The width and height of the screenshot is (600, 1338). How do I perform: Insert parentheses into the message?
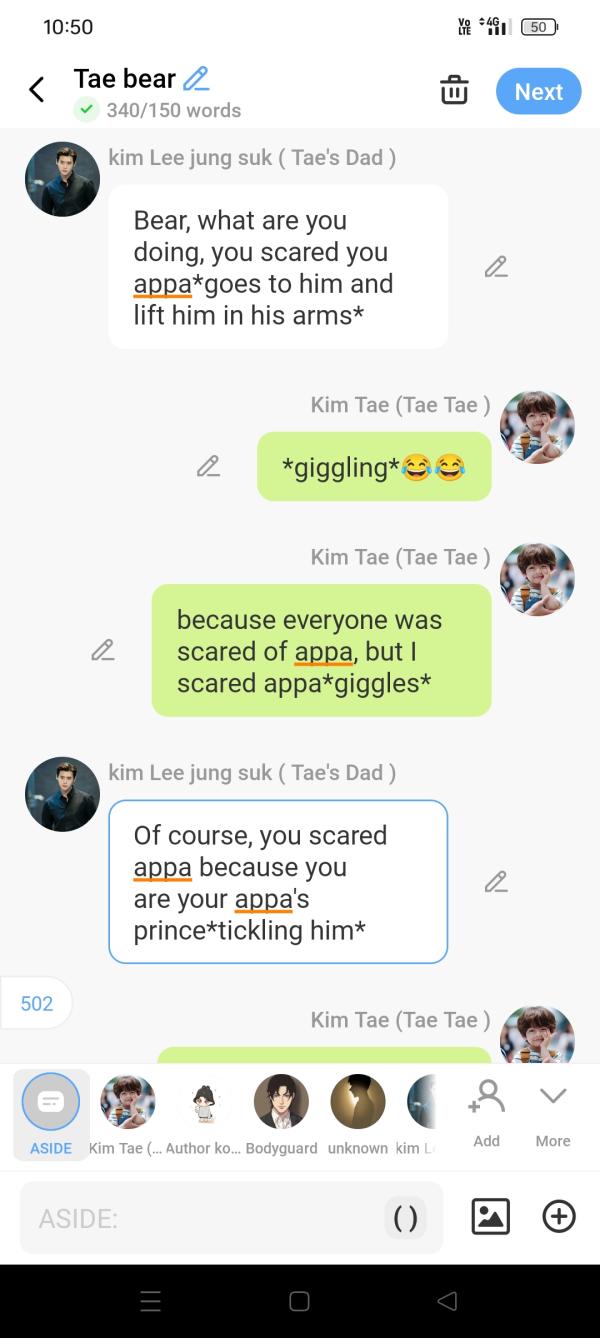pos(405,1218)
